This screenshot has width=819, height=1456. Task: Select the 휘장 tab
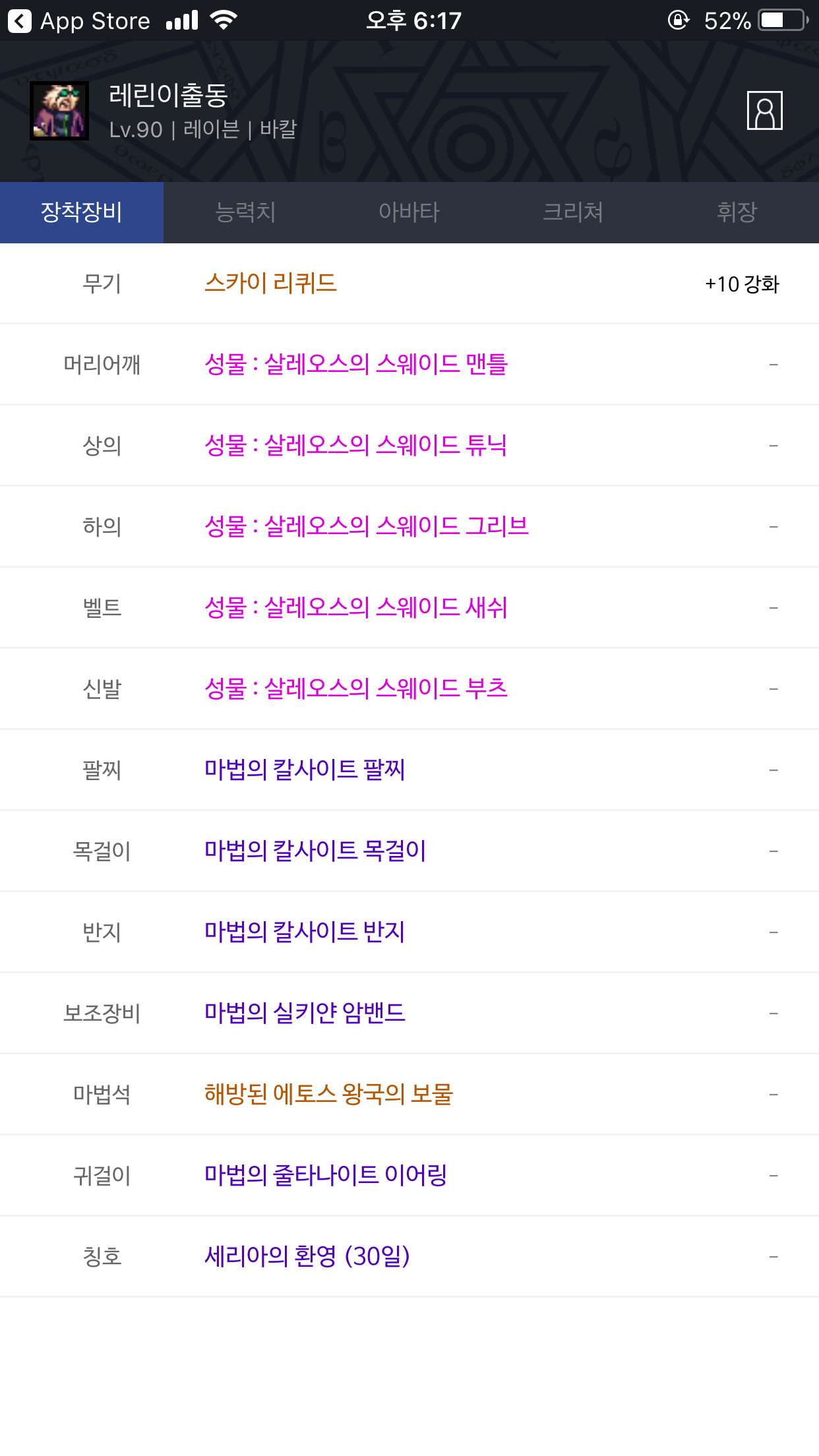(x=737, y=212)
